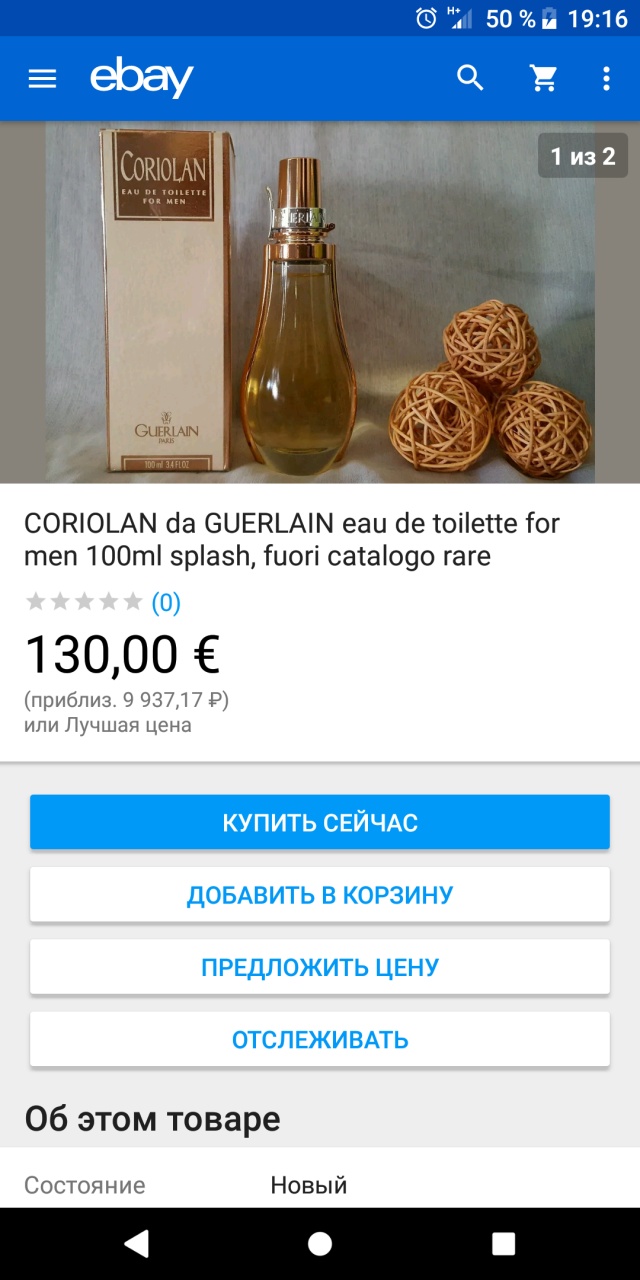Image resolution: width=640 pixels, height=1280 pixels.
Task: Tap the eBay search icon
Action: (470, 78)
